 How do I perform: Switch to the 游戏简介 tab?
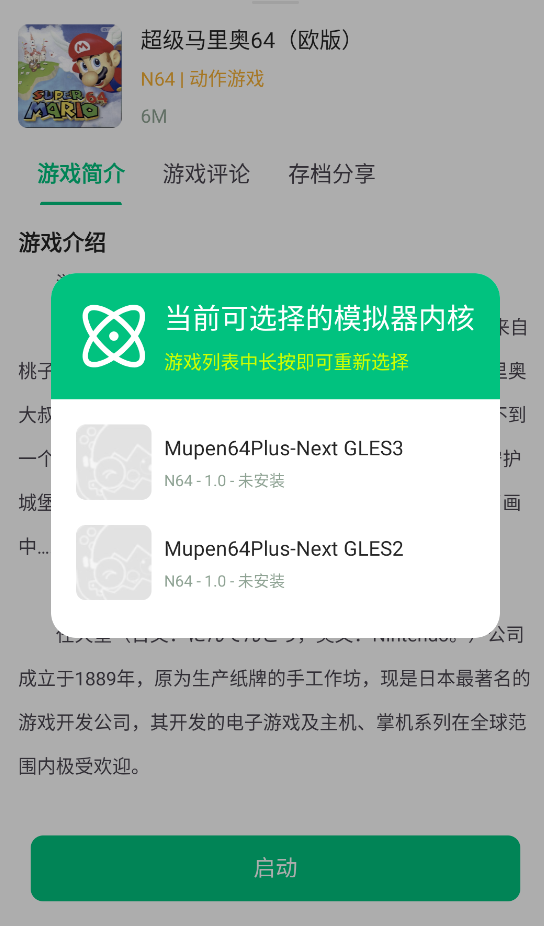pyautogui.click(x=81, y=174)
